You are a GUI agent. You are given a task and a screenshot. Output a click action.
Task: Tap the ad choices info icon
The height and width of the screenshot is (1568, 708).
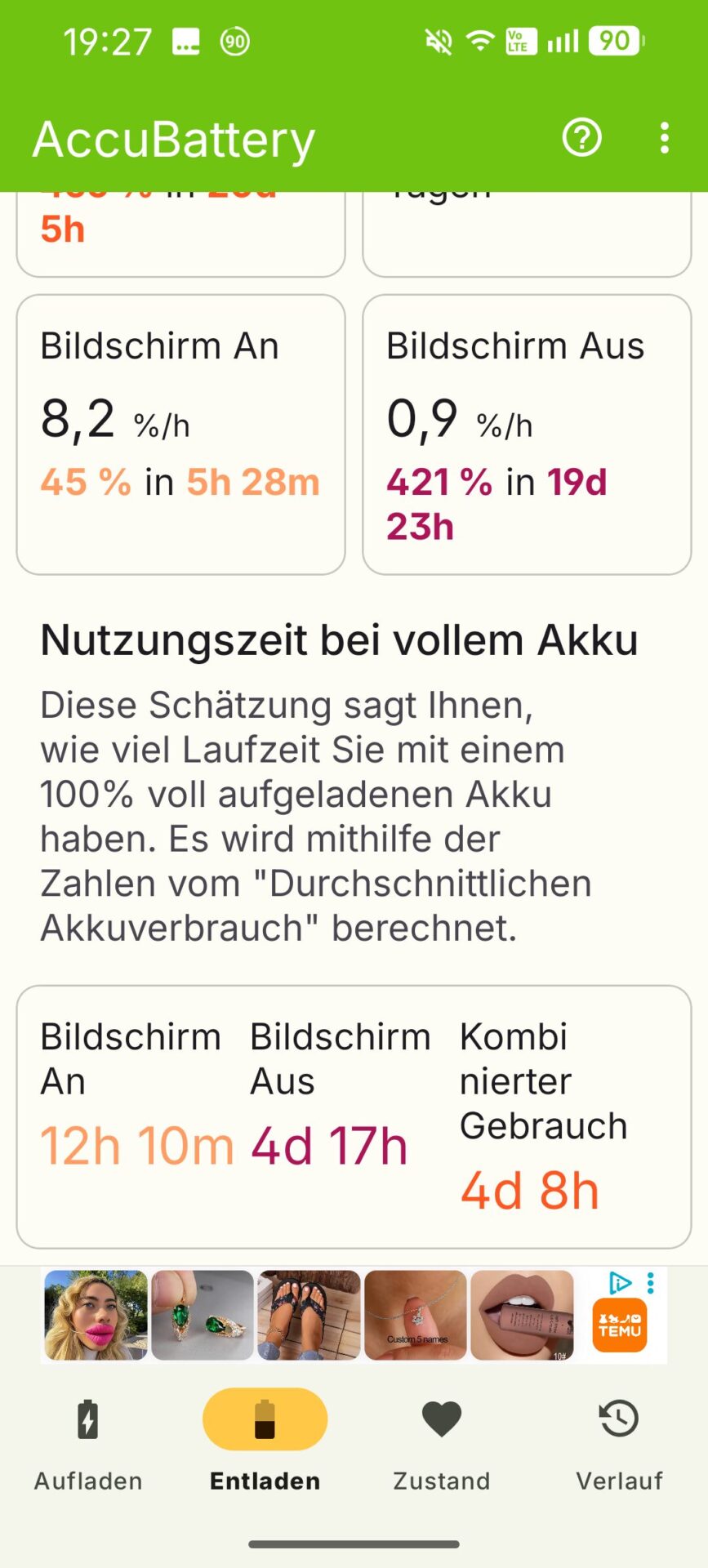click(x=620, y=1283)
